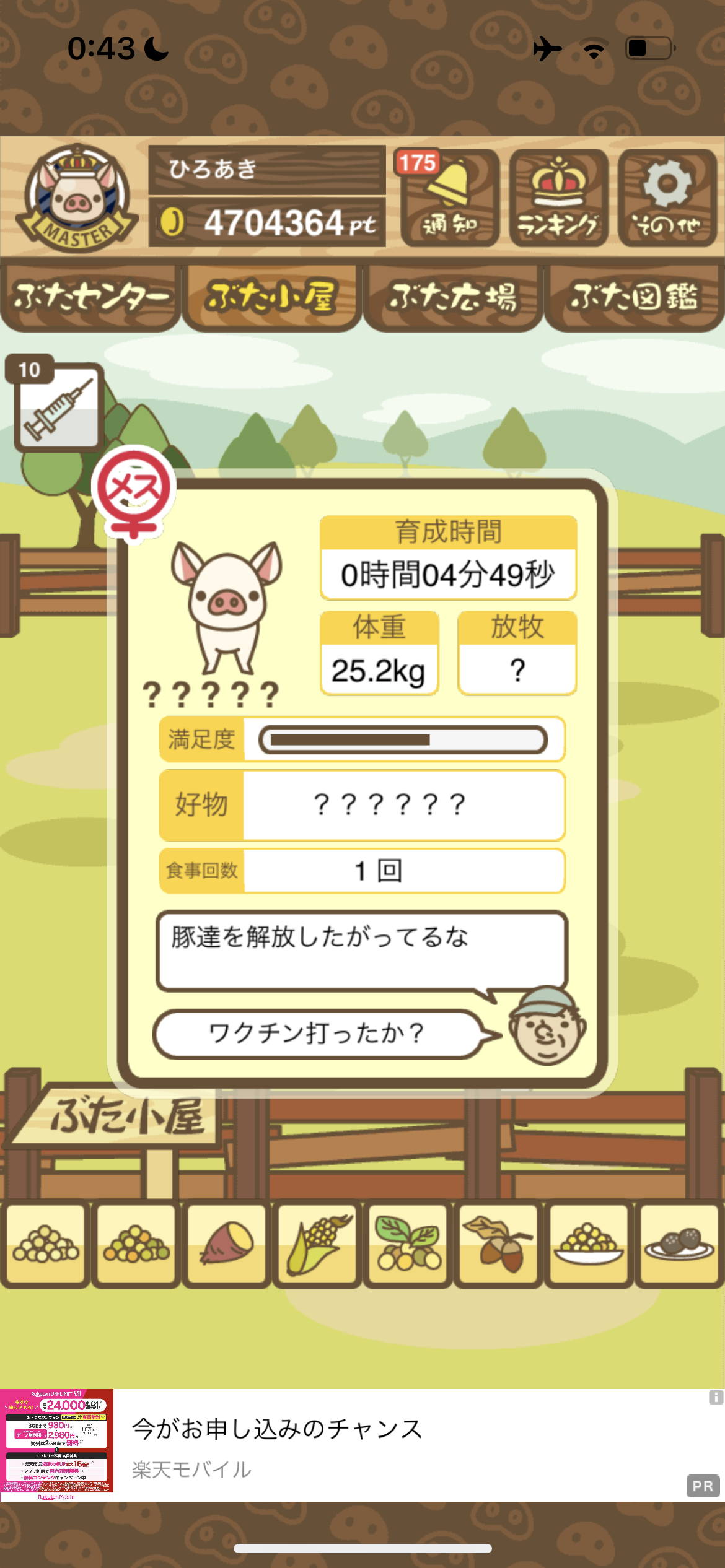This screenshot has height=1568, width=725.
Task: Switch to the ぶた小屋 tab
Action: click(x=272, y=298)
